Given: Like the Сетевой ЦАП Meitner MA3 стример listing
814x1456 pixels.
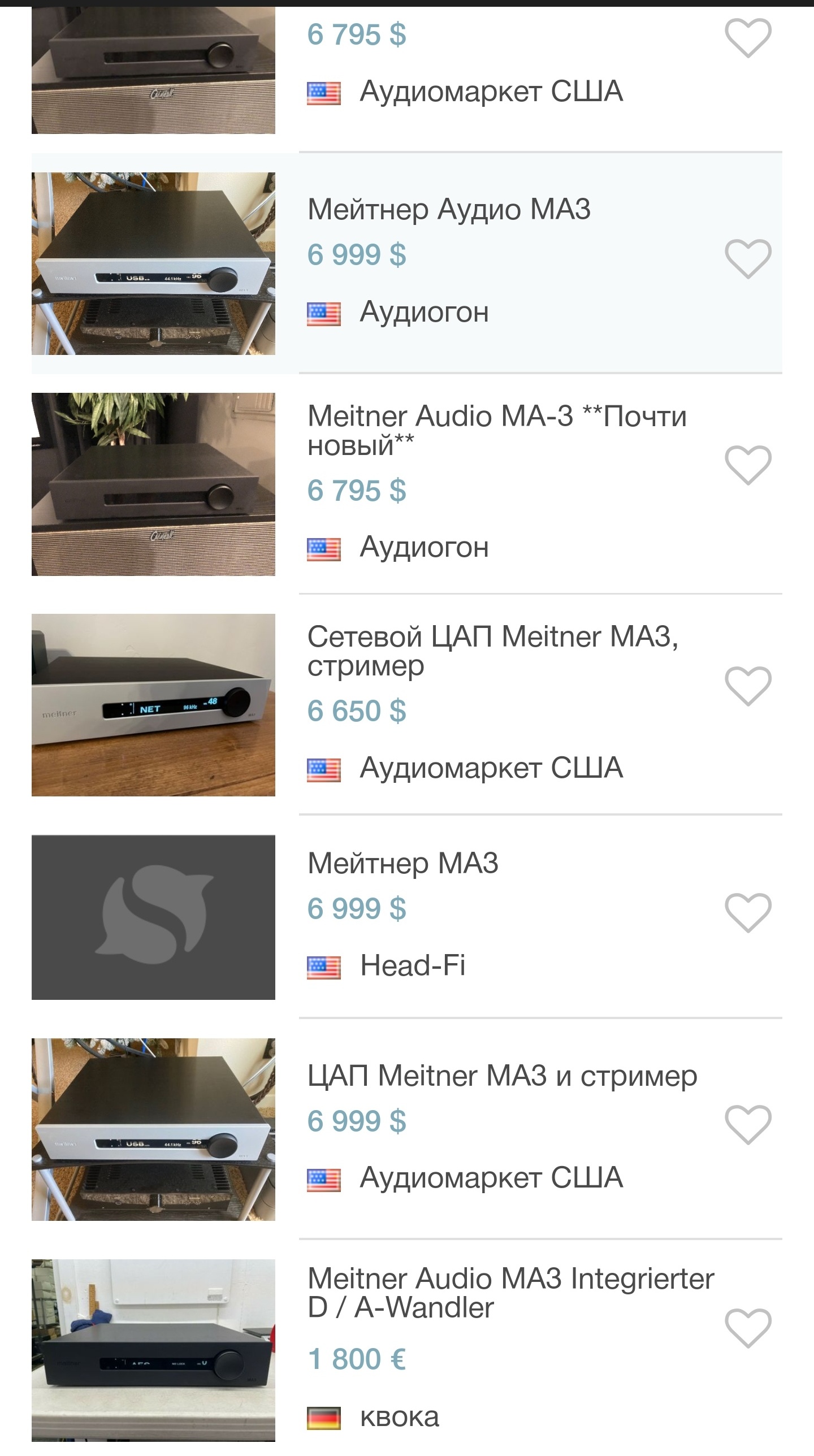Looking at the screenshot, I should pyautogui.click(x=748, y=686).
